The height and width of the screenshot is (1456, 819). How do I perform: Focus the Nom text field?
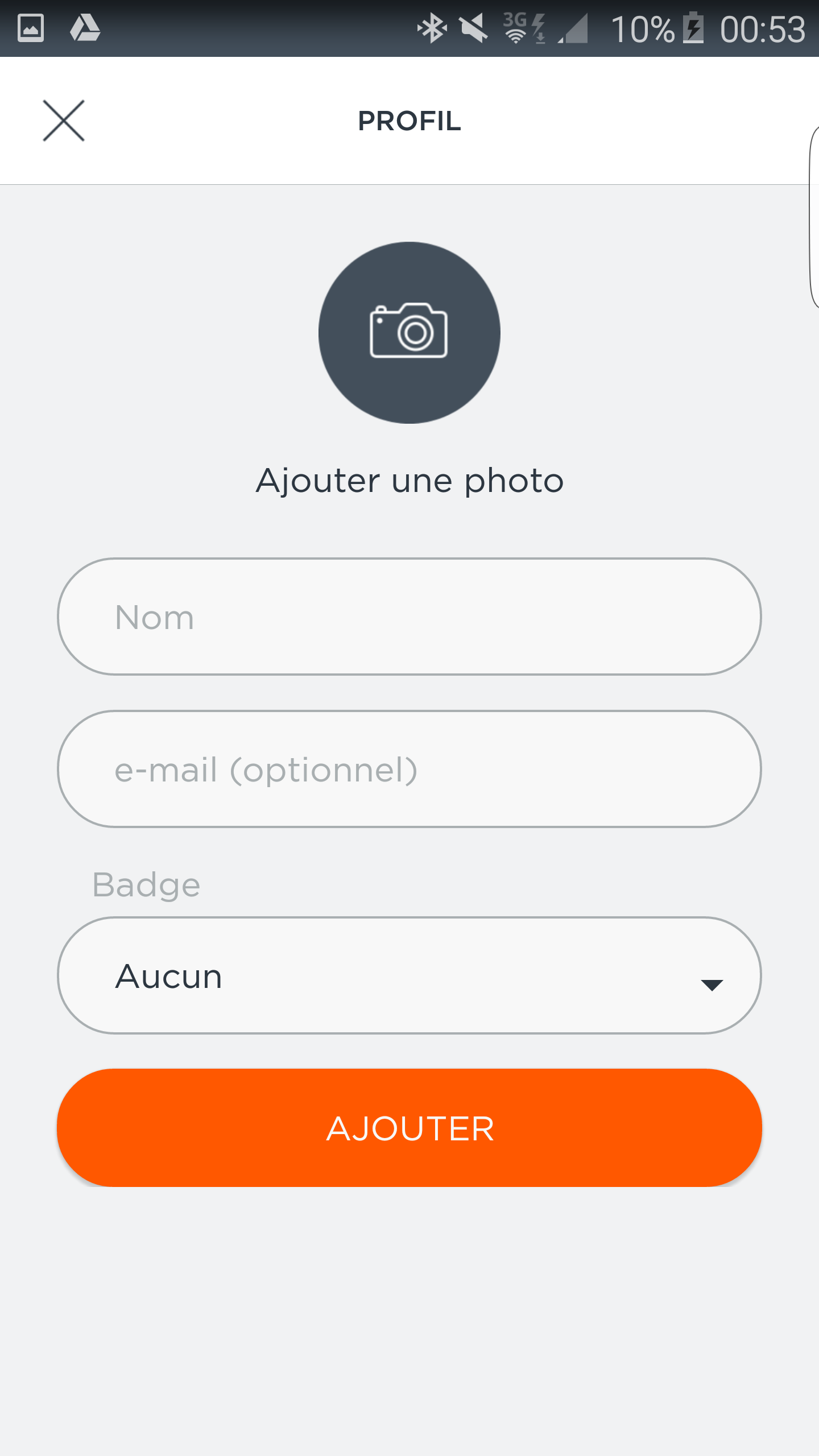(409, 617)
